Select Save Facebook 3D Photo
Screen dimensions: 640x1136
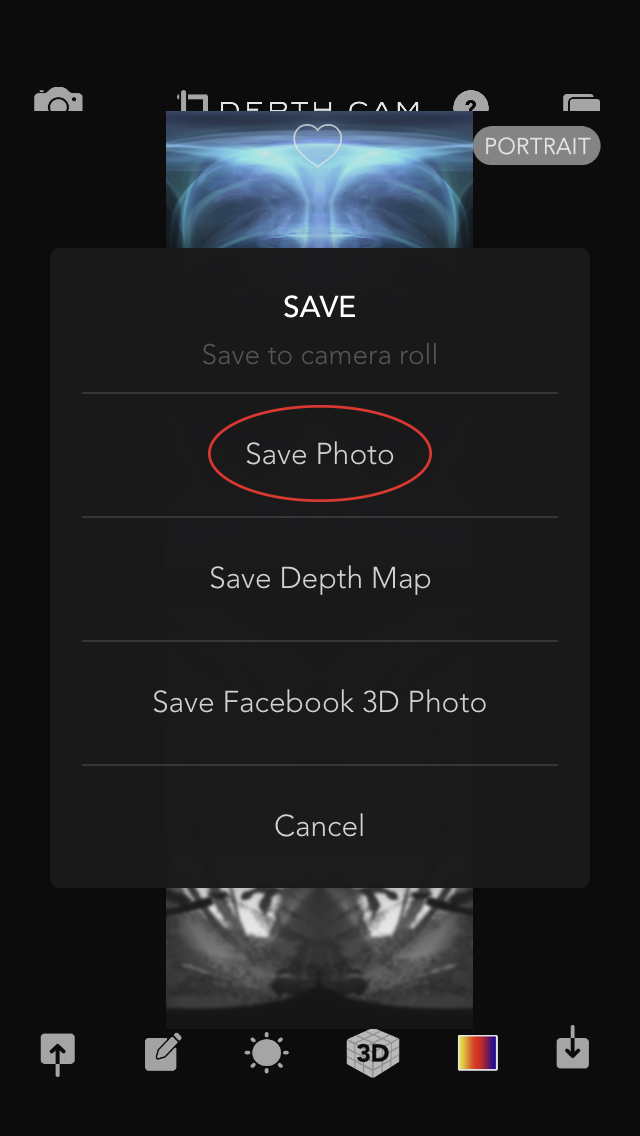320,702
